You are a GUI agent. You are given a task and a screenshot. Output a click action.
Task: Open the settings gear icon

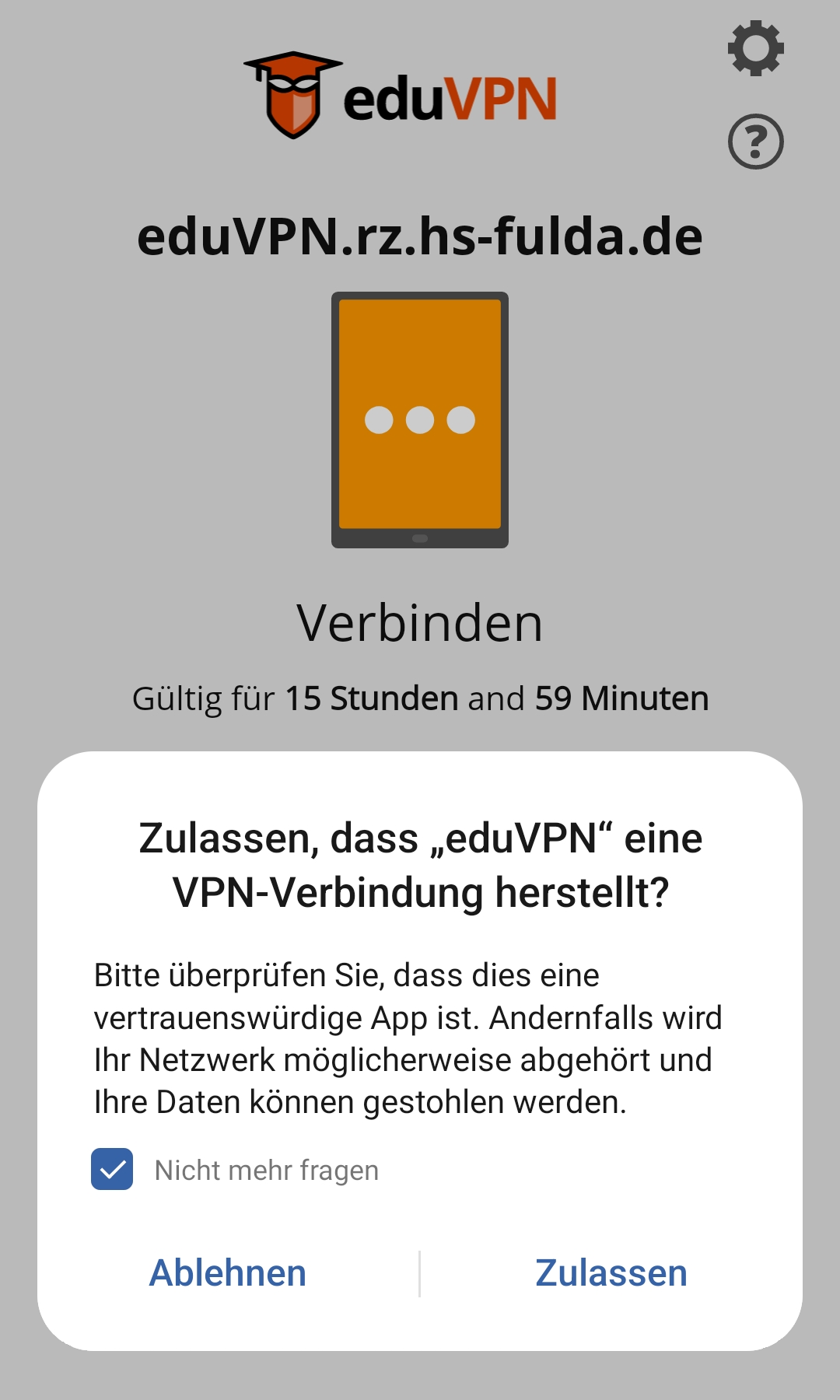pyautogui.click(x=755, y=48)
